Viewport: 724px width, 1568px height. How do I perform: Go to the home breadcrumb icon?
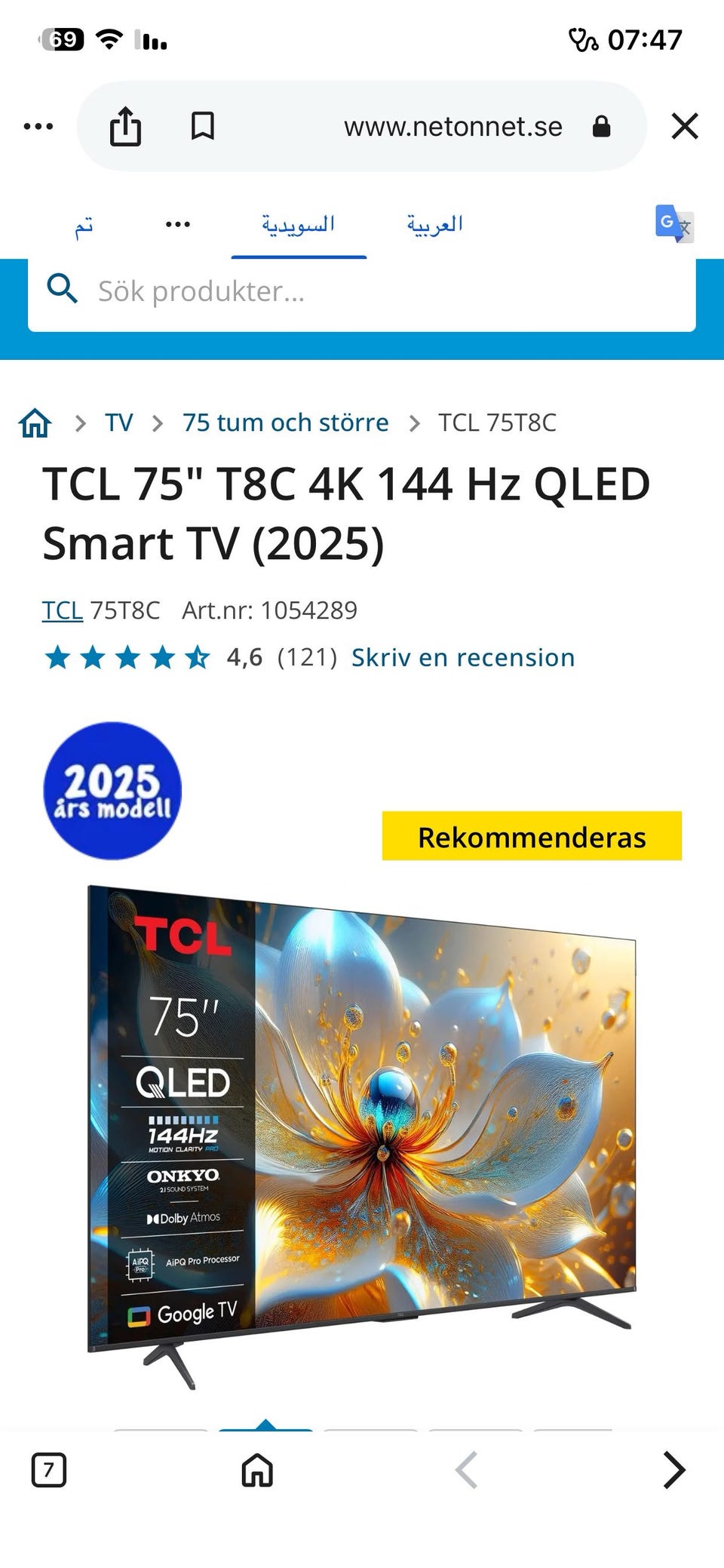(35, 423)
